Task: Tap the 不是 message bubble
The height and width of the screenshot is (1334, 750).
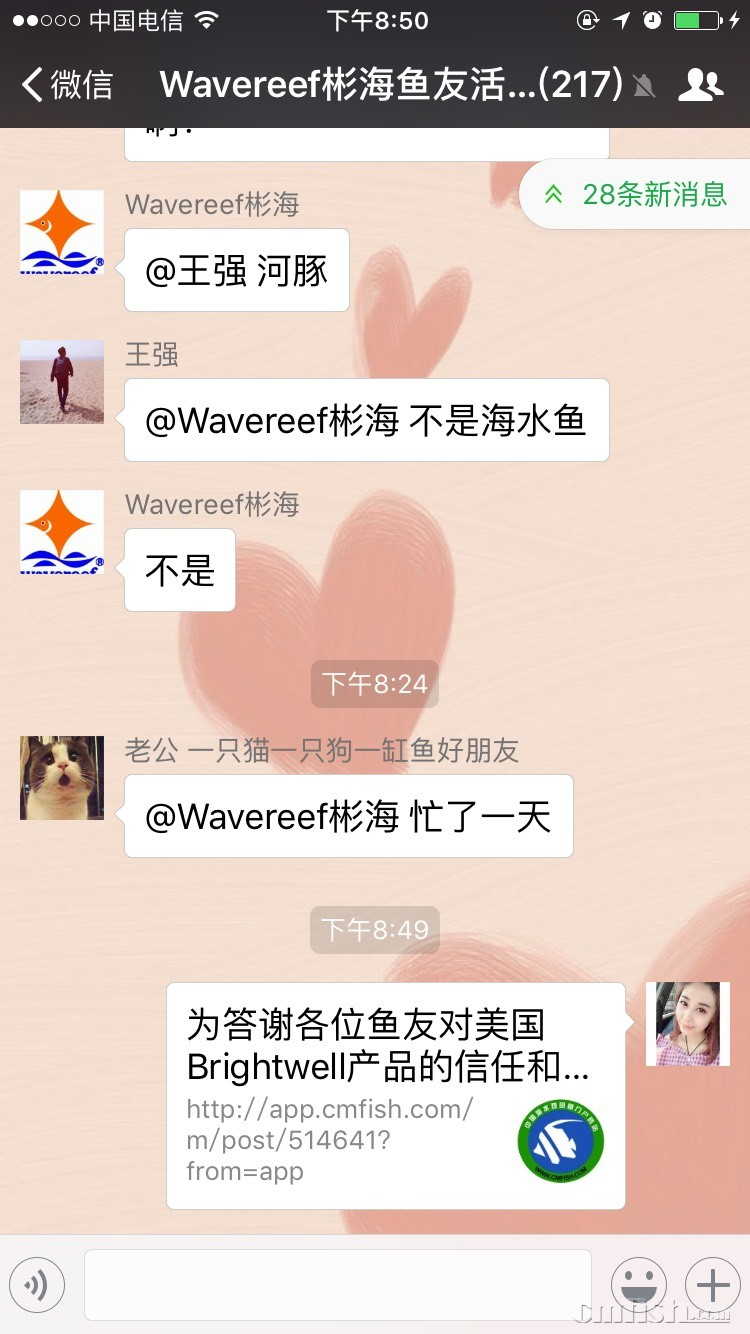Action: pos(179,569)
